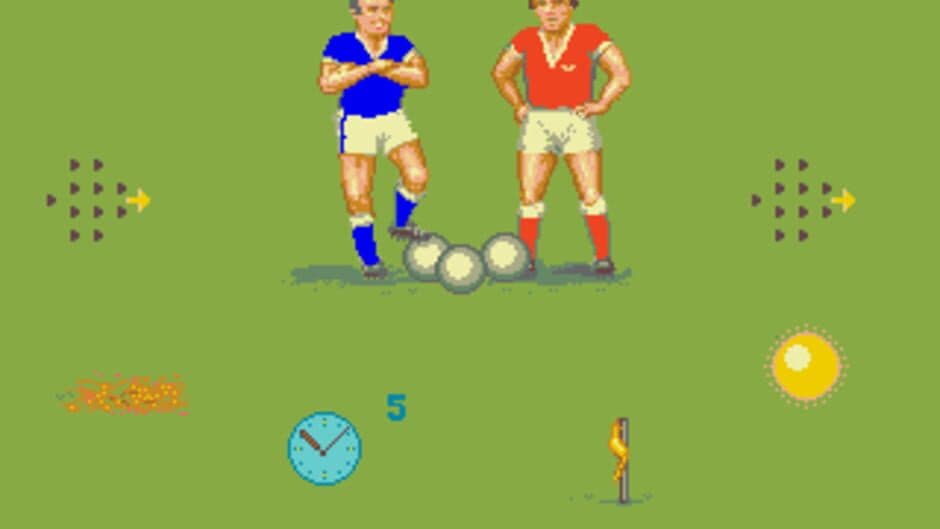Open the right team's formation arrows icon
The width and height of the screenshot is (940, 529).
(803, 200)
